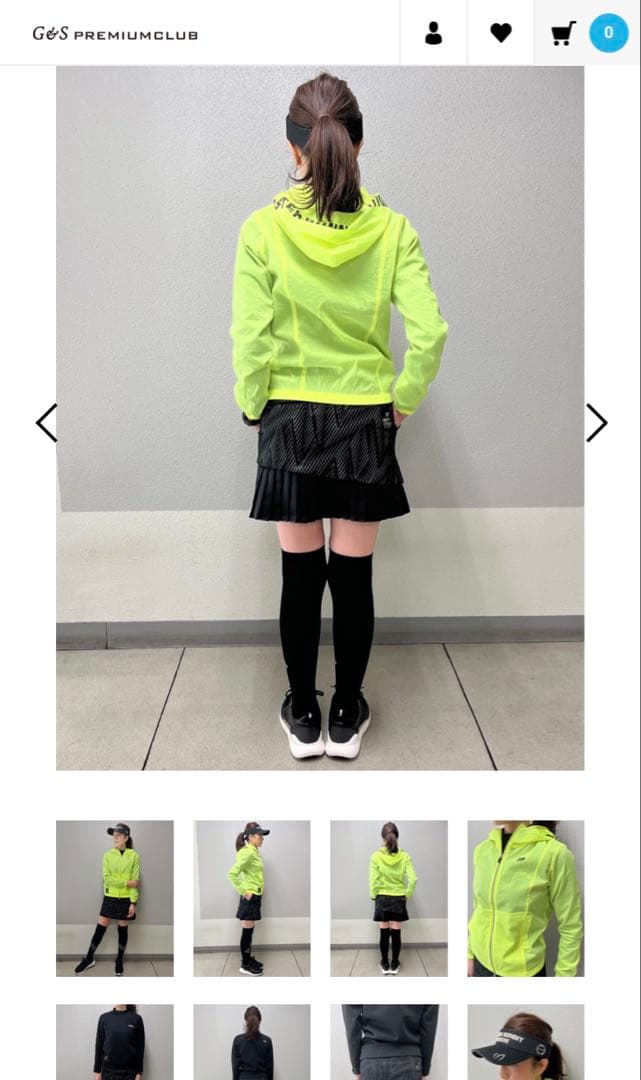Select the front view thumbnail with yellow jacket
Image resolution: width=641 pixels, height=1080 pixels.
tap(115, 898)
